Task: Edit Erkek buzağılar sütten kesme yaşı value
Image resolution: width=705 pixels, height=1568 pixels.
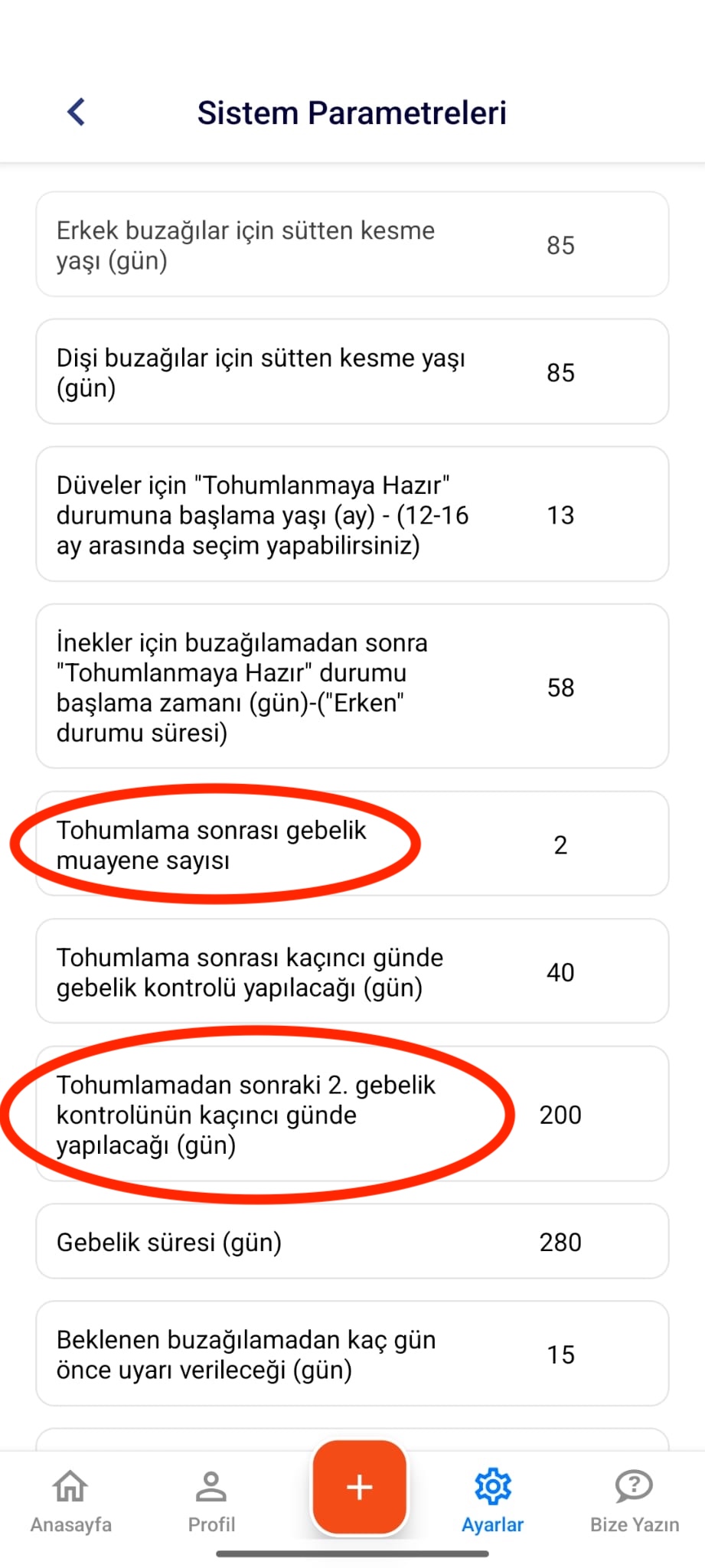Action: point(560,245)
